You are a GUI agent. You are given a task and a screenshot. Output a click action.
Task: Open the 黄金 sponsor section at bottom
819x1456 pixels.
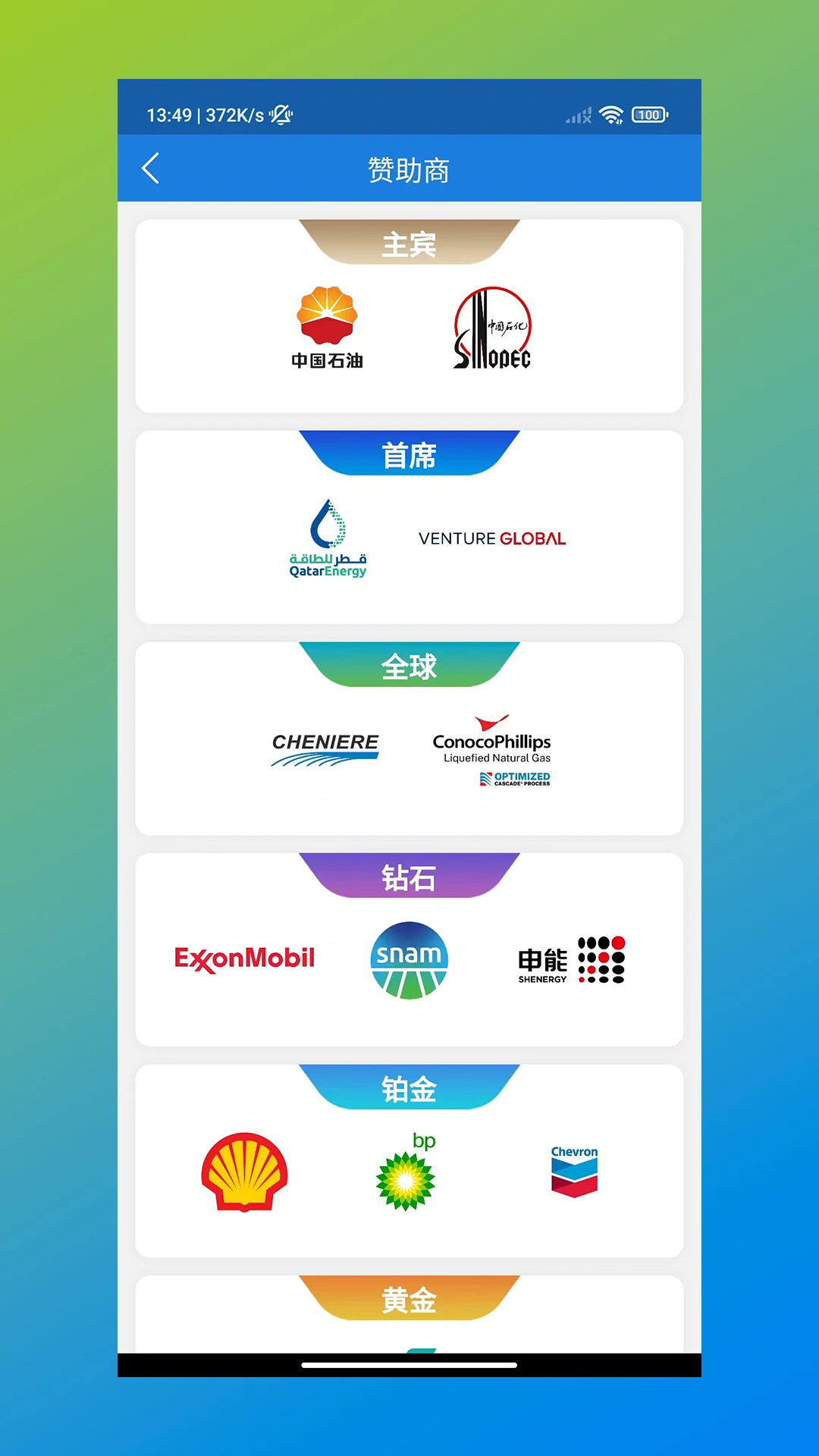coord(409,1300)
